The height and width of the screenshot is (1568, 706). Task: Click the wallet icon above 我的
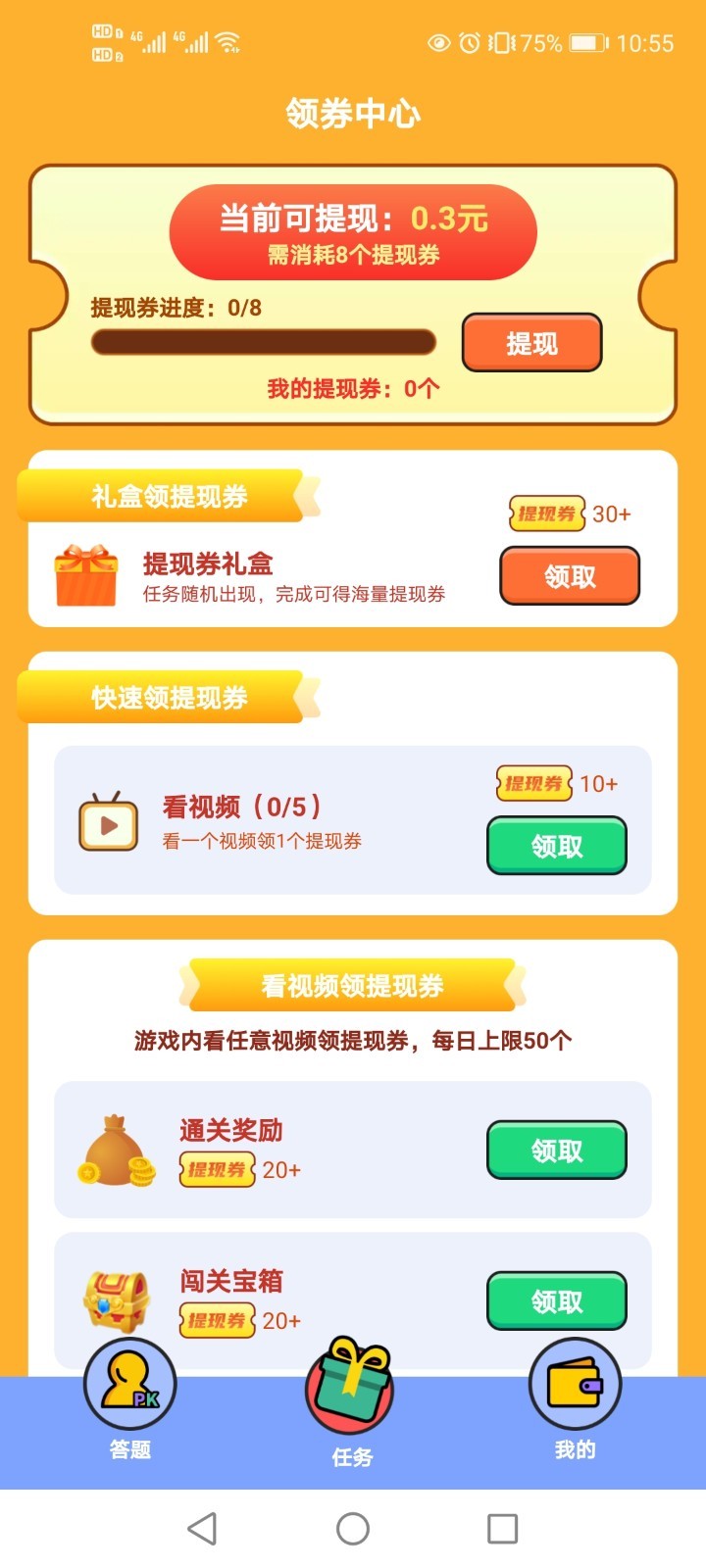577,1384
